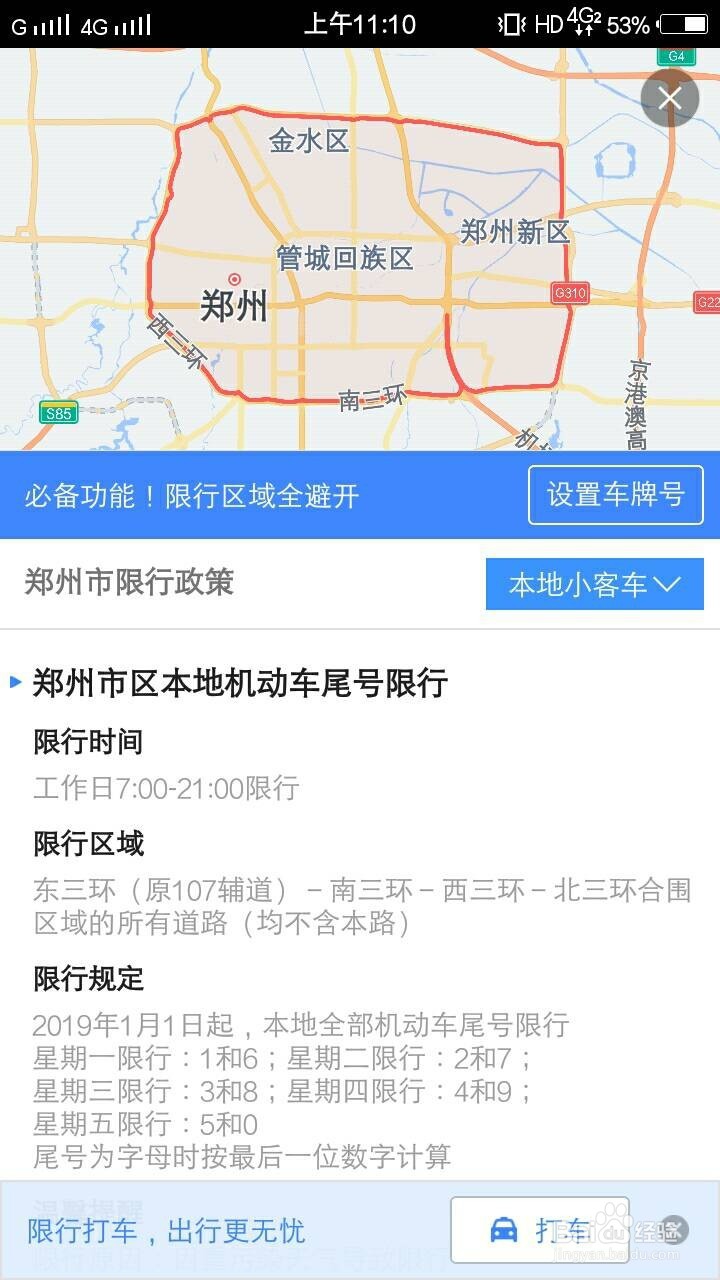Tap the G4 road shield at top right

(676, 57)
